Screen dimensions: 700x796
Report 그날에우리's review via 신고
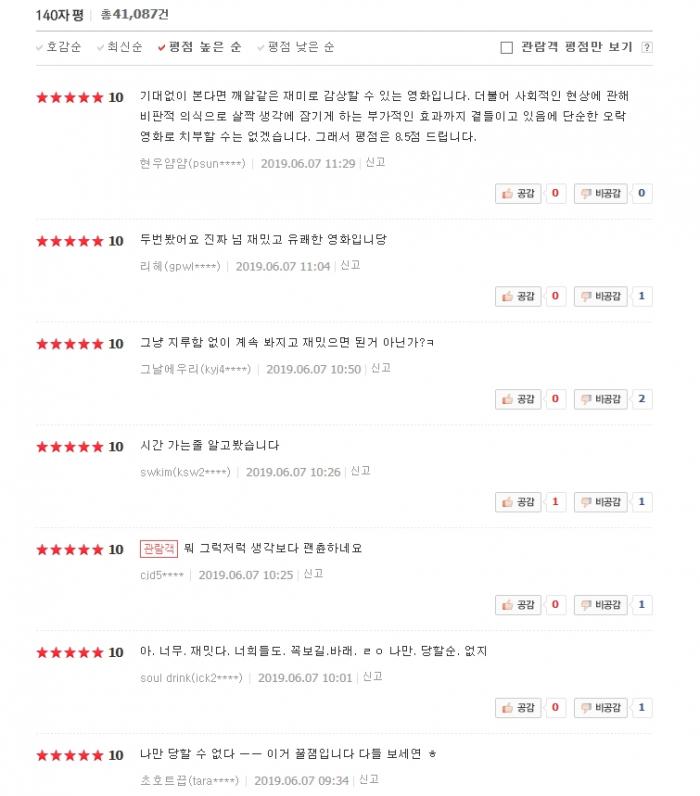coord(381,368)
